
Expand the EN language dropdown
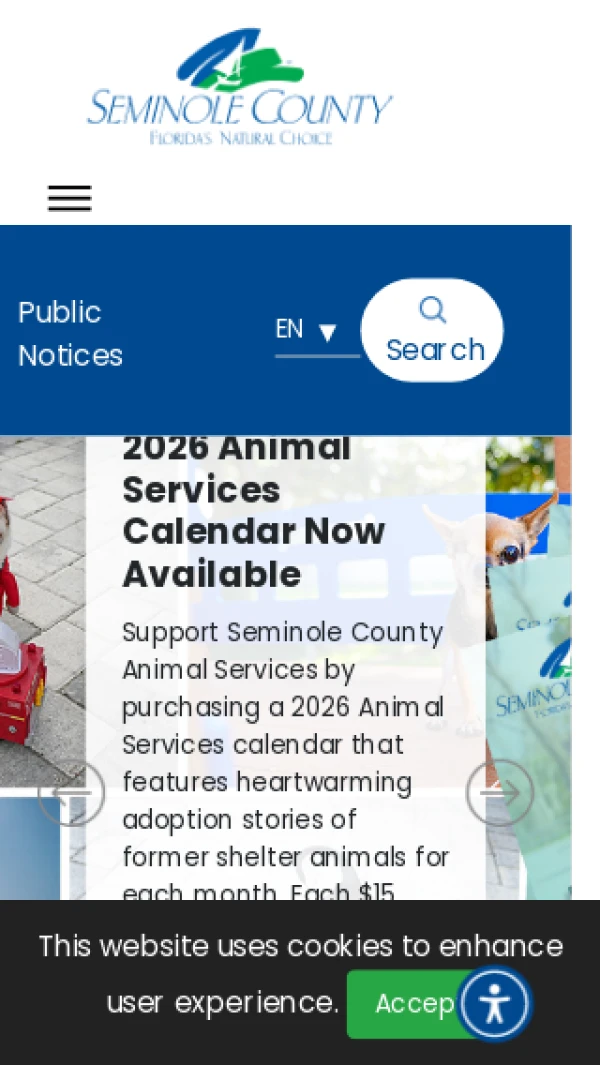[x=308, y=331]
